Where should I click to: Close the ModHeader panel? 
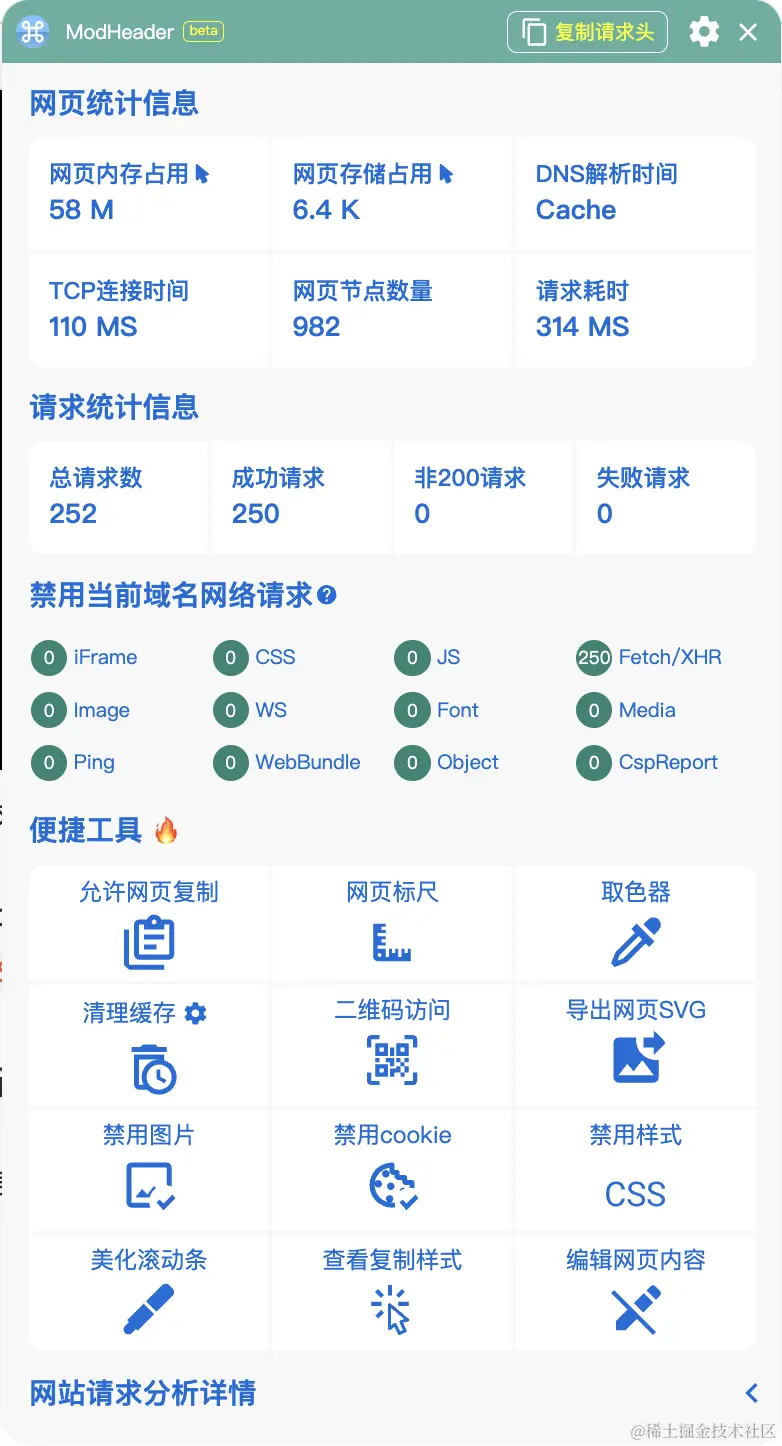(x=748, y=32)
